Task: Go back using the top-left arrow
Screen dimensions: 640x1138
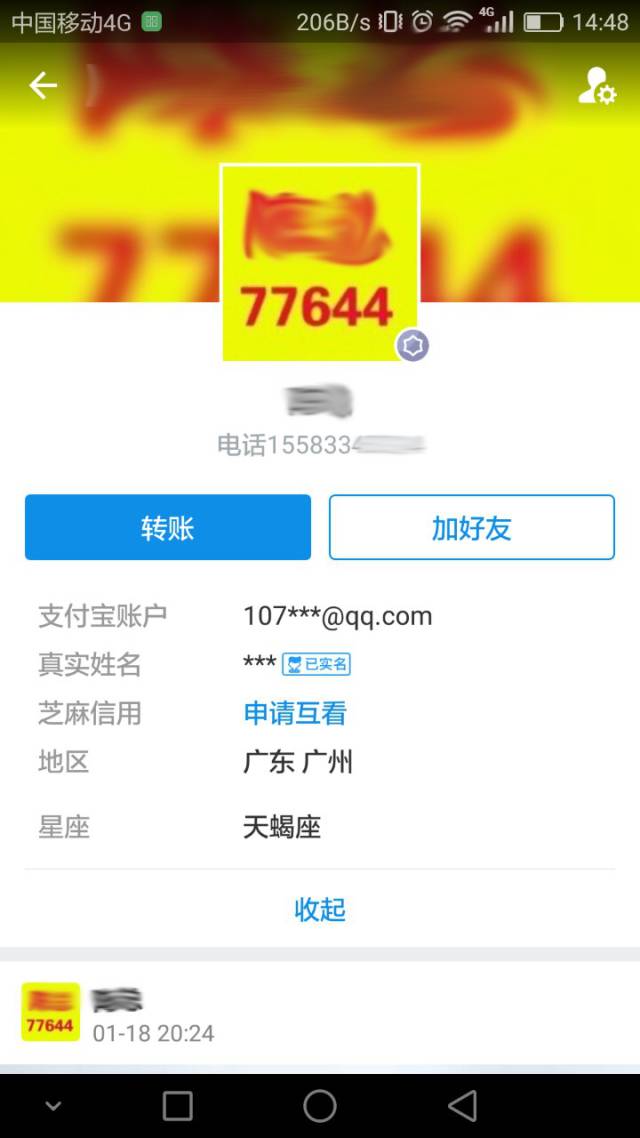Action: (x=43, y=86)
